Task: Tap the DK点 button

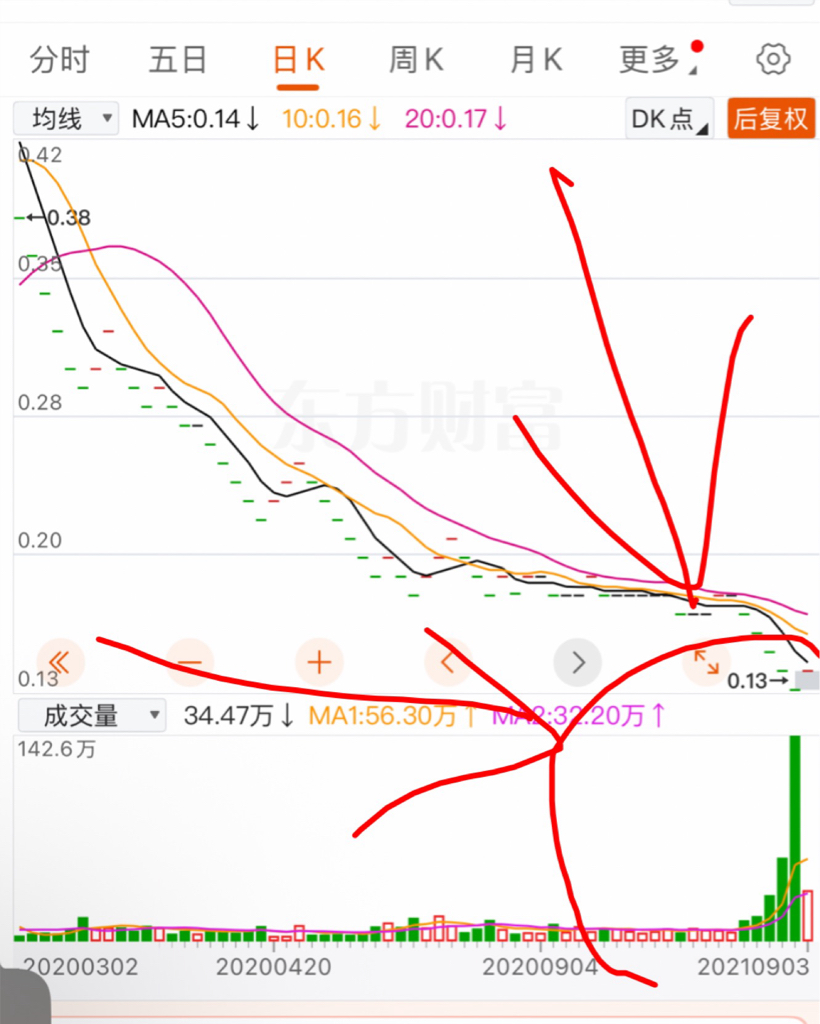Action: tap(669, 119)
